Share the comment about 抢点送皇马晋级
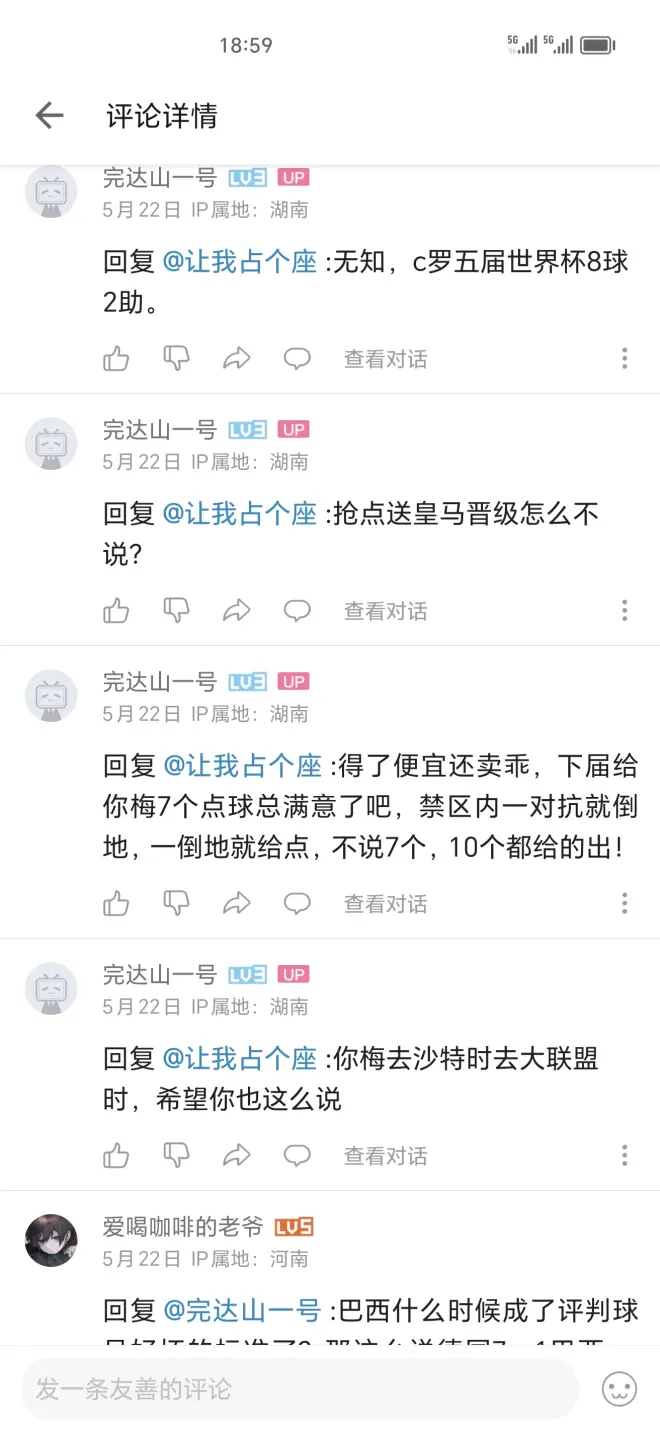The image size is (660, 1433). [x=236, y=610]
